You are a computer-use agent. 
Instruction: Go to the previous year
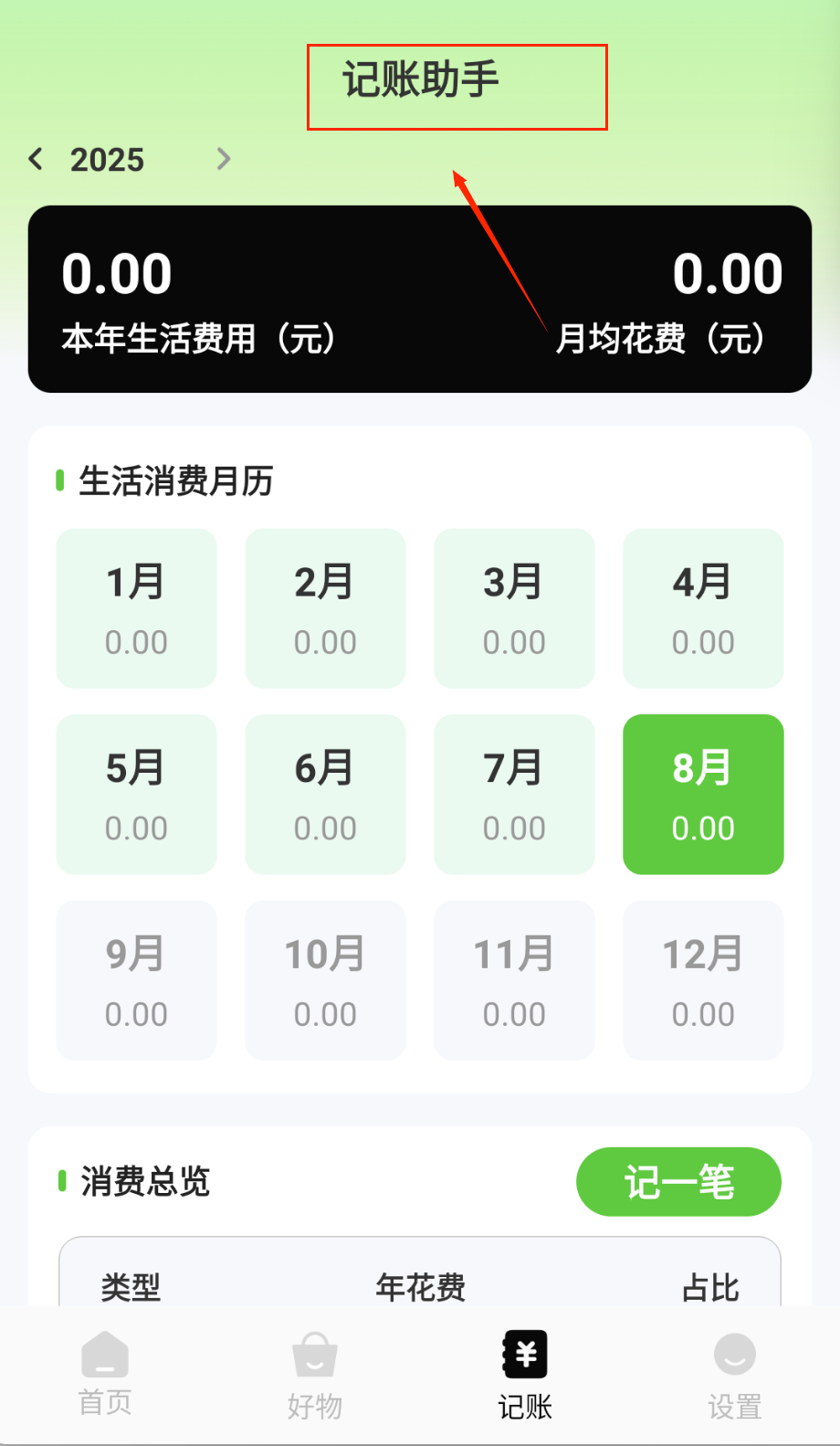coord(37,160)
